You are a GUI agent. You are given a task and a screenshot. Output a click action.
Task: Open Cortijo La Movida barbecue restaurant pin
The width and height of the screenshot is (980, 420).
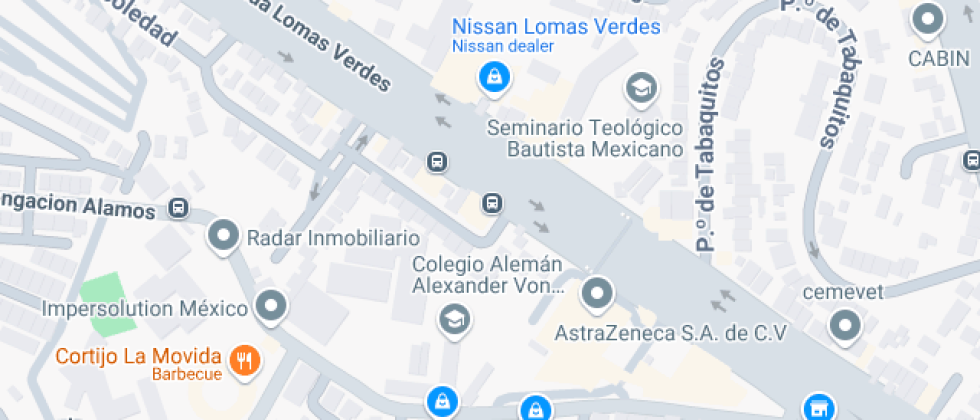pos(244,359)
